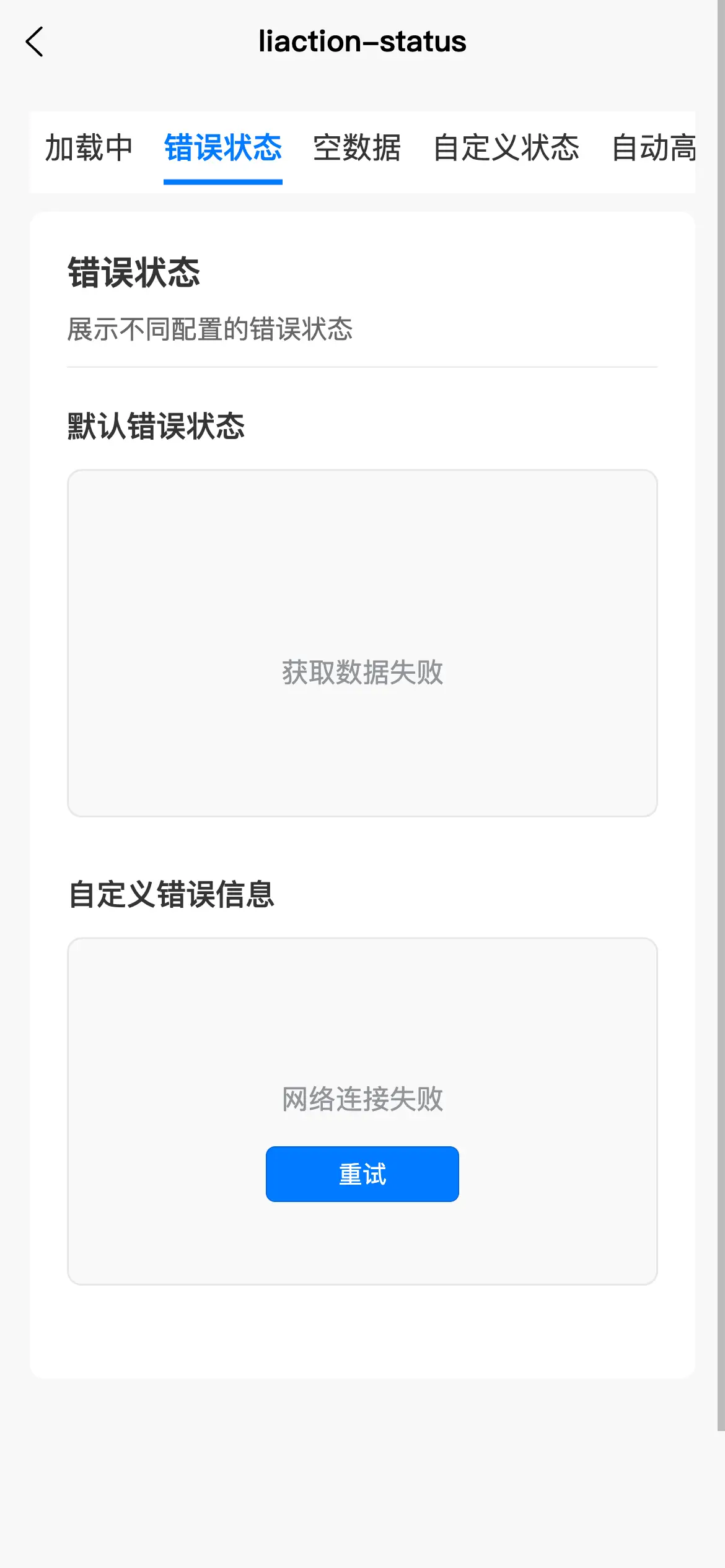Open the 空数据 tab
This screenshot has height=1568, width=725.
pyautogui.click(x=357, y=149)
